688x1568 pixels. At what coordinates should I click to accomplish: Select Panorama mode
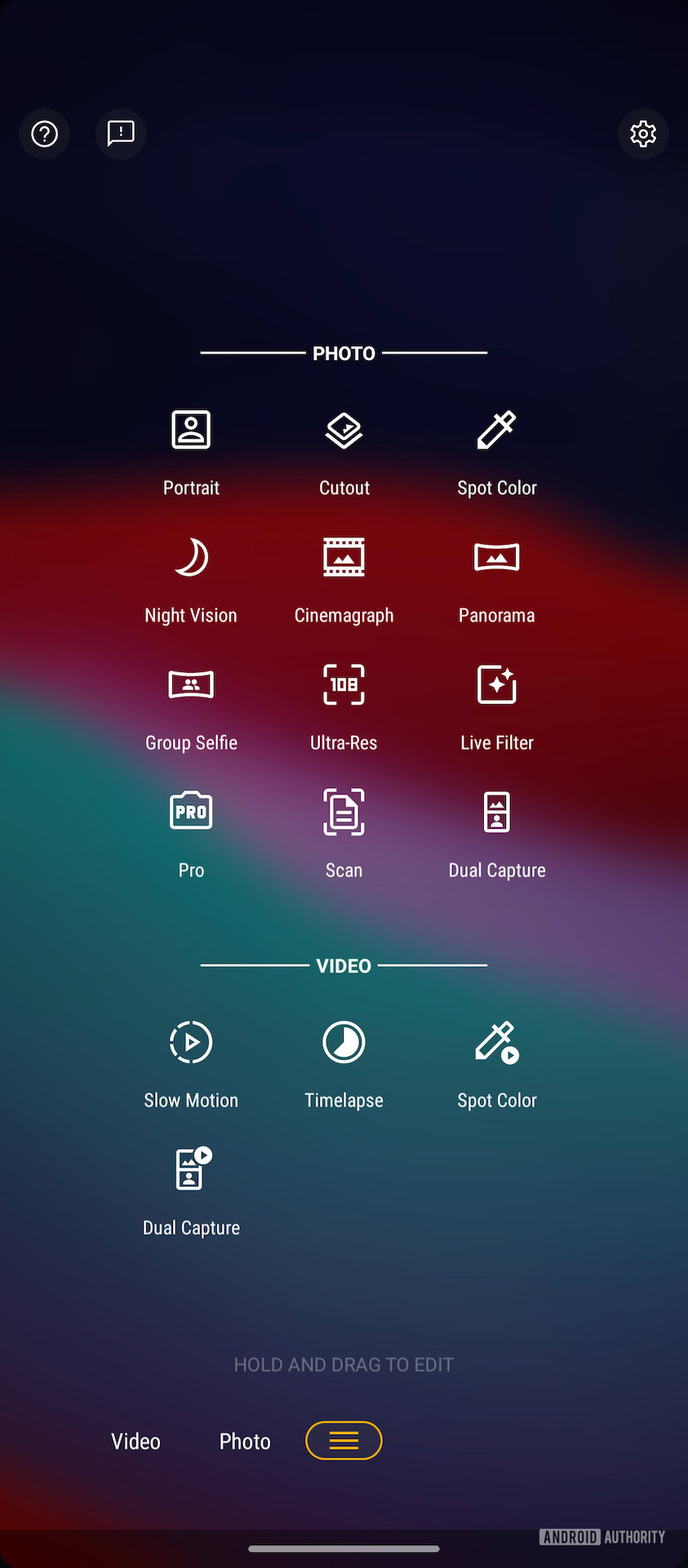496,578
